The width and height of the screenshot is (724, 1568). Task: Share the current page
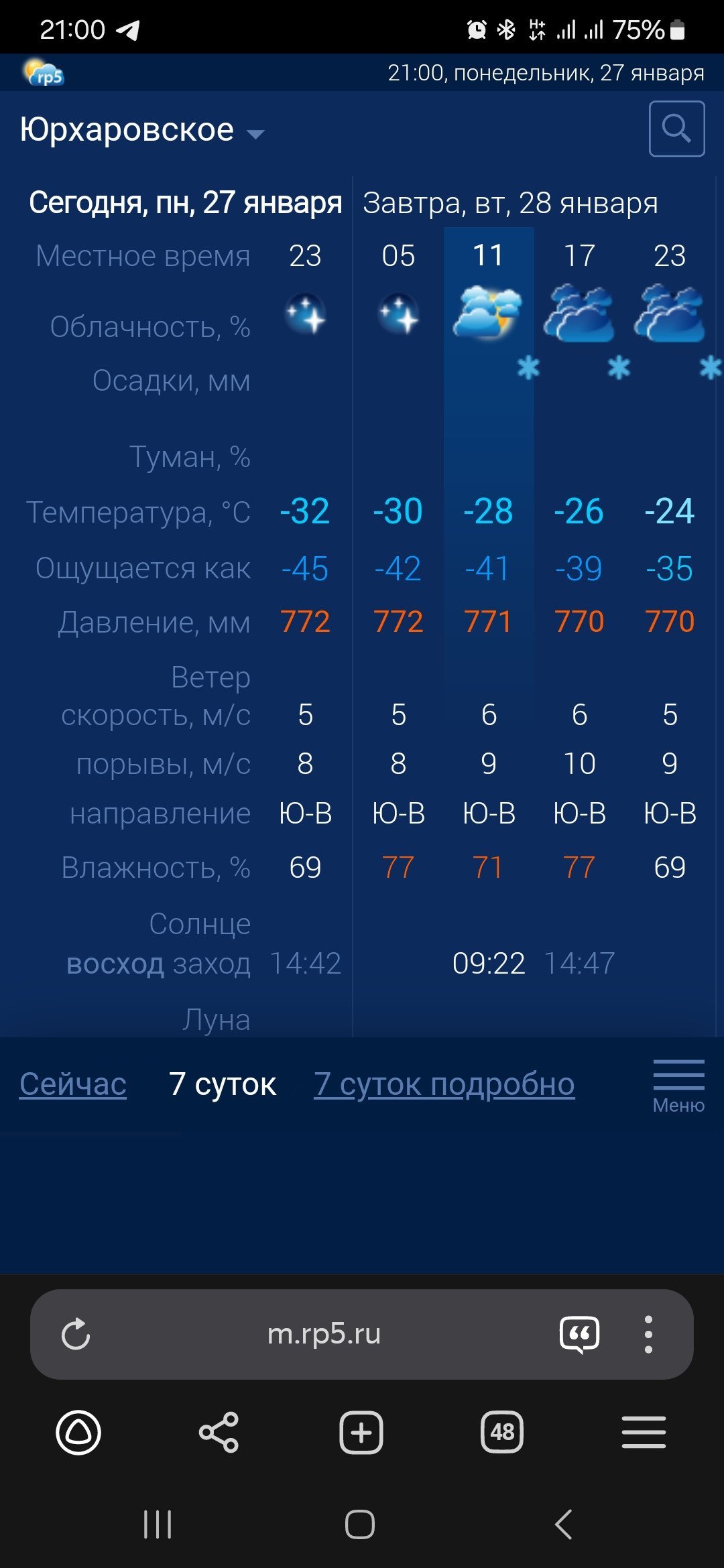(x=219, y=1433)
